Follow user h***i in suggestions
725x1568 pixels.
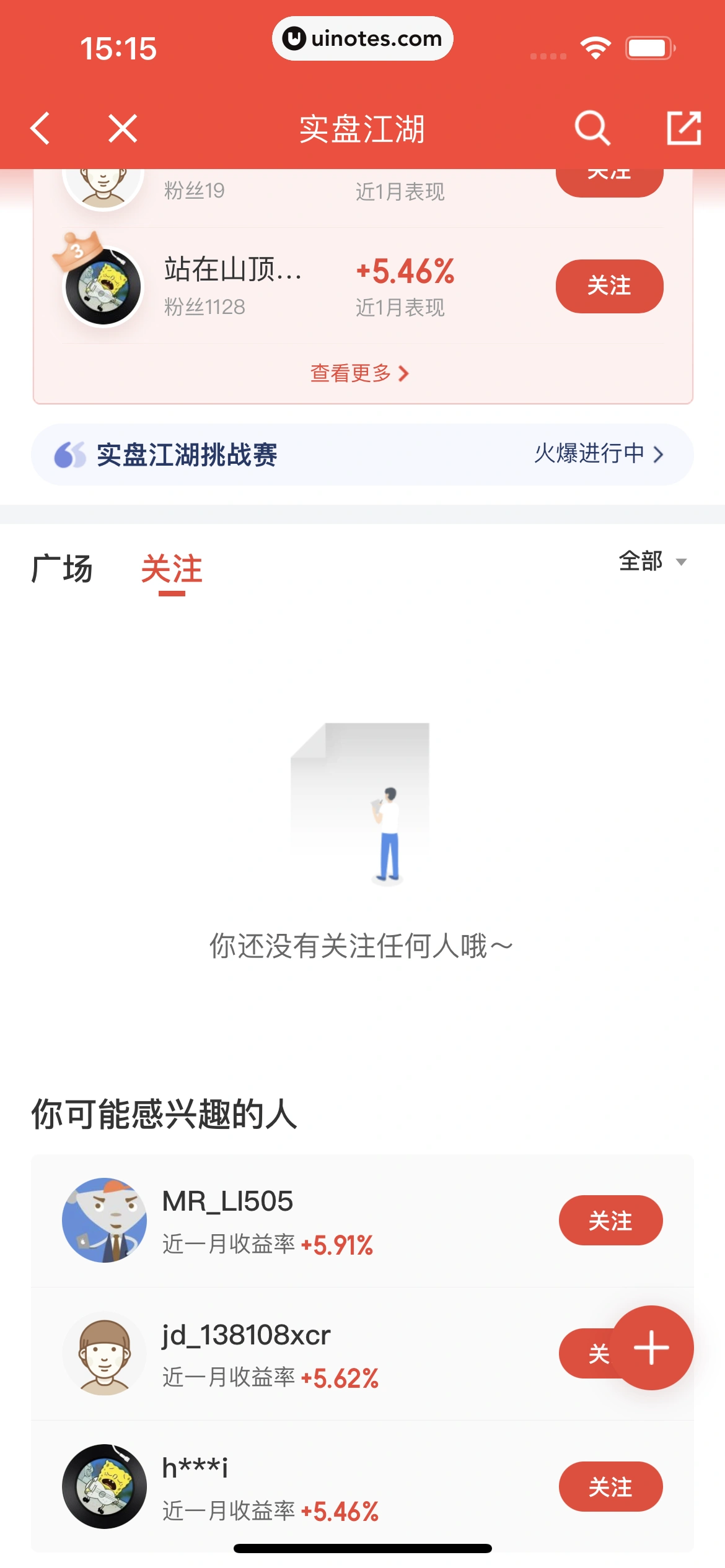point(610,1486)
